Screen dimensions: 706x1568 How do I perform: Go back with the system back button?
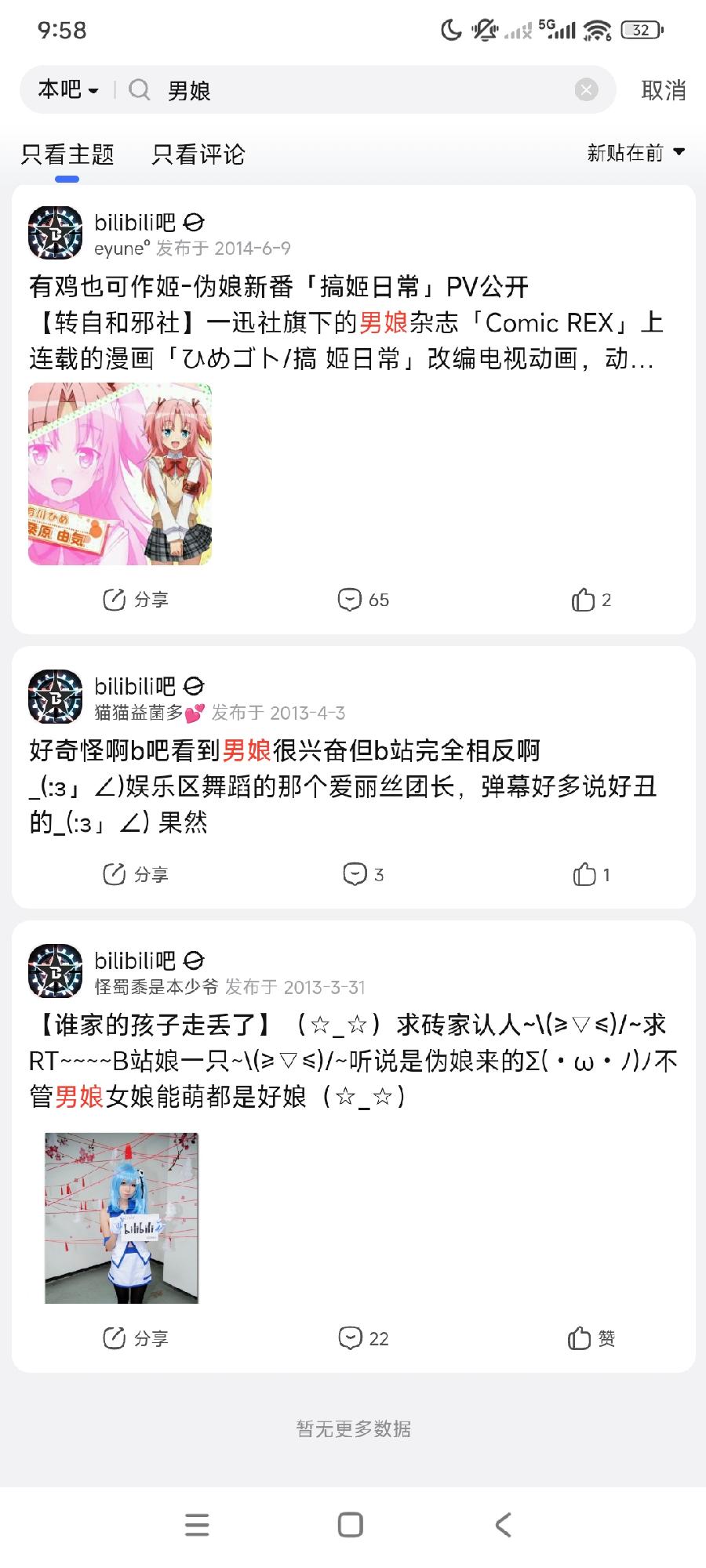[504, 1525]
